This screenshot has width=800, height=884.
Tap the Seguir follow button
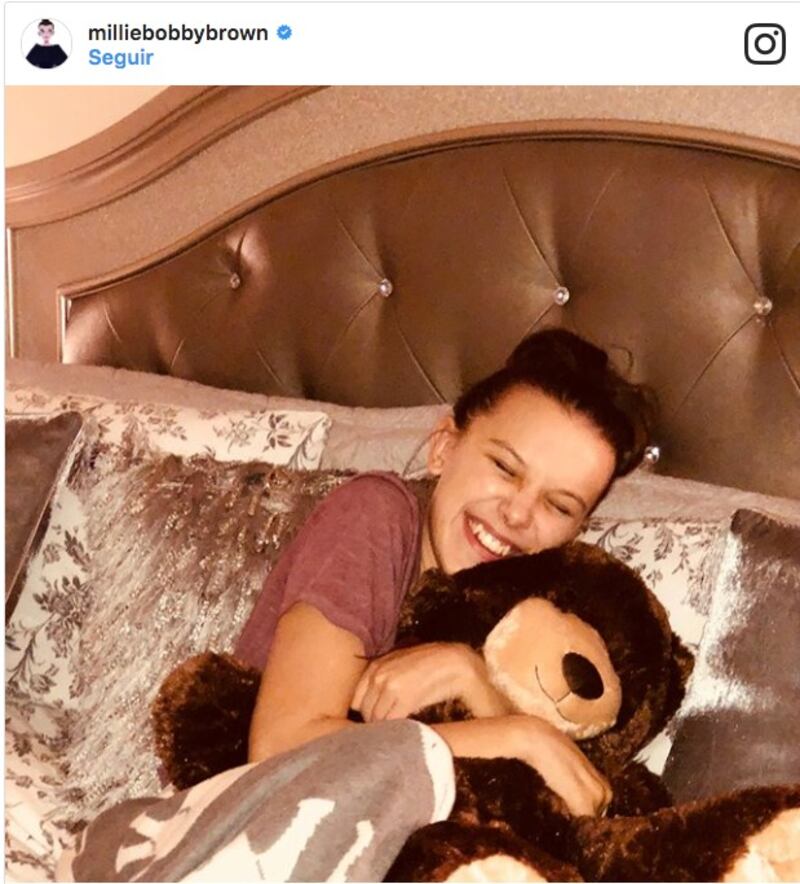[120, 58]
